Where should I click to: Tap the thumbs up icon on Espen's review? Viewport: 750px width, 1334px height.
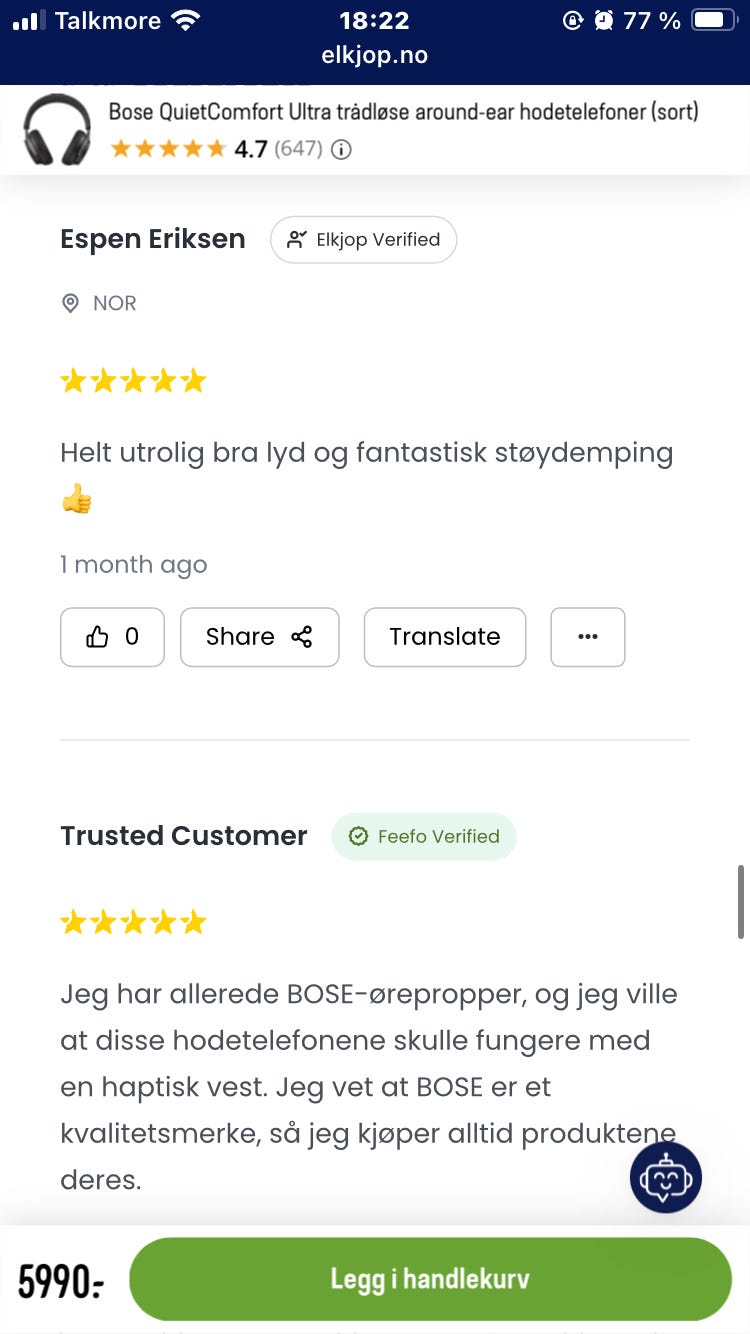coord(96,636)
